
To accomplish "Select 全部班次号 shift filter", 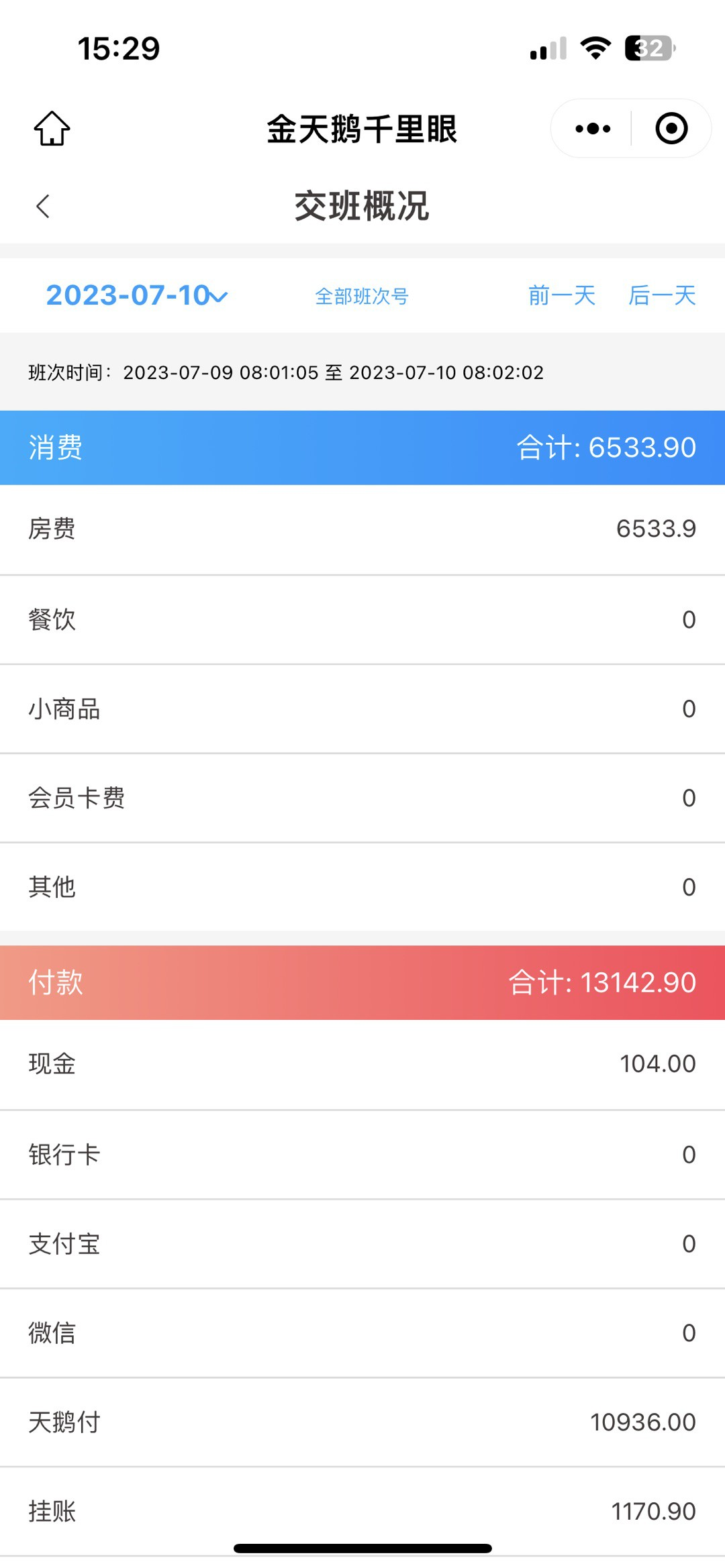I will [x=362, y=296].
